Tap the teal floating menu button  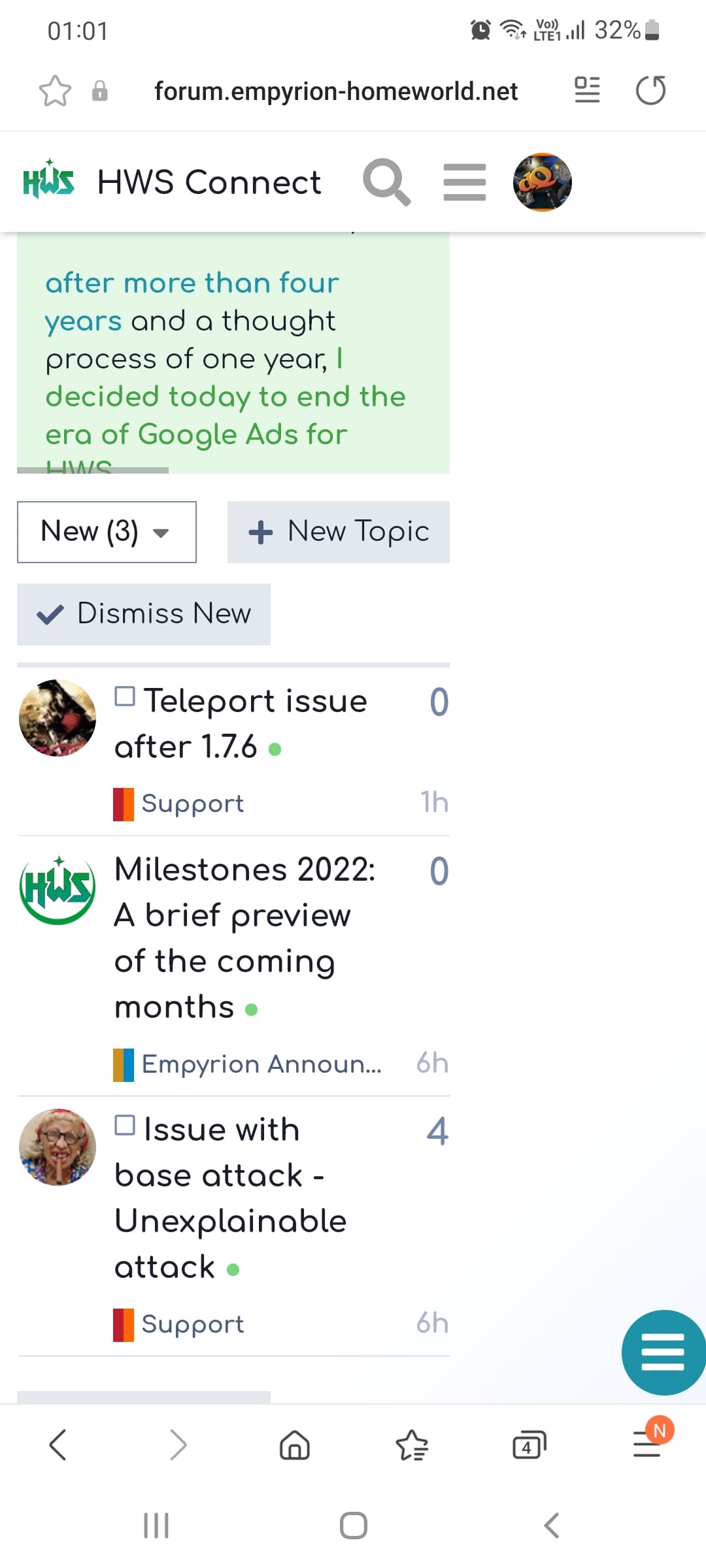(x=663, y=1352)
